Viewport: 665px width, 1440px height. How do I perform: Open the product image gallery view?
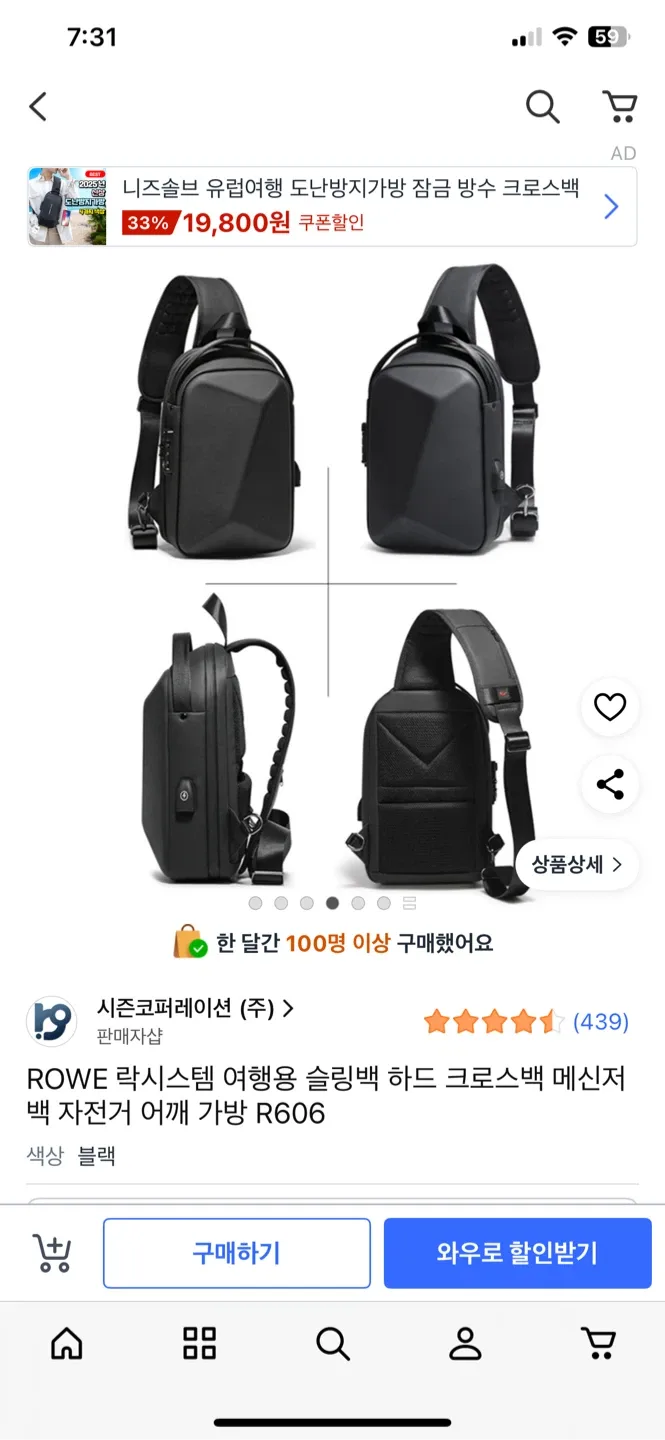(332, 580)
